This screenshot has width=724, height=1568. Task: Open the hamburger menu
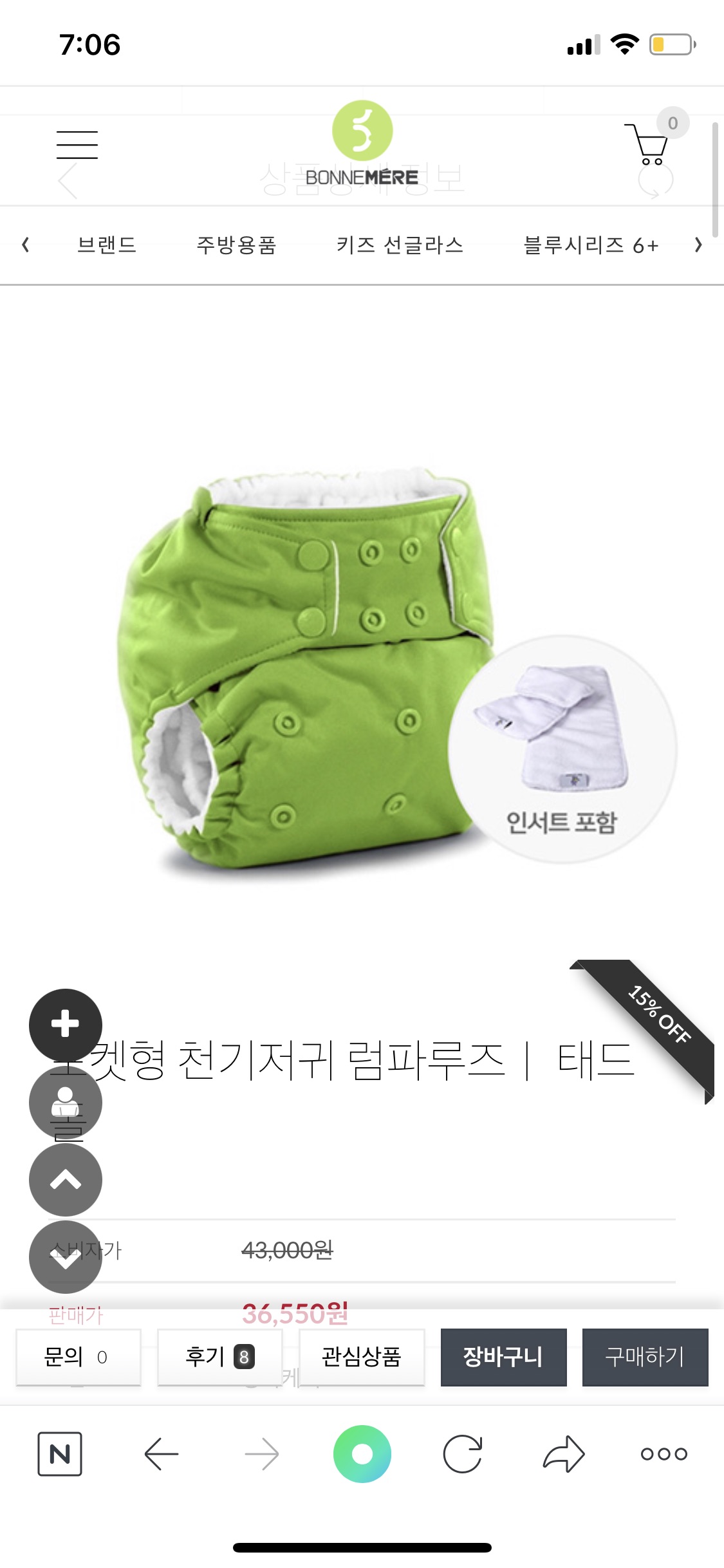tap(77, 144)
